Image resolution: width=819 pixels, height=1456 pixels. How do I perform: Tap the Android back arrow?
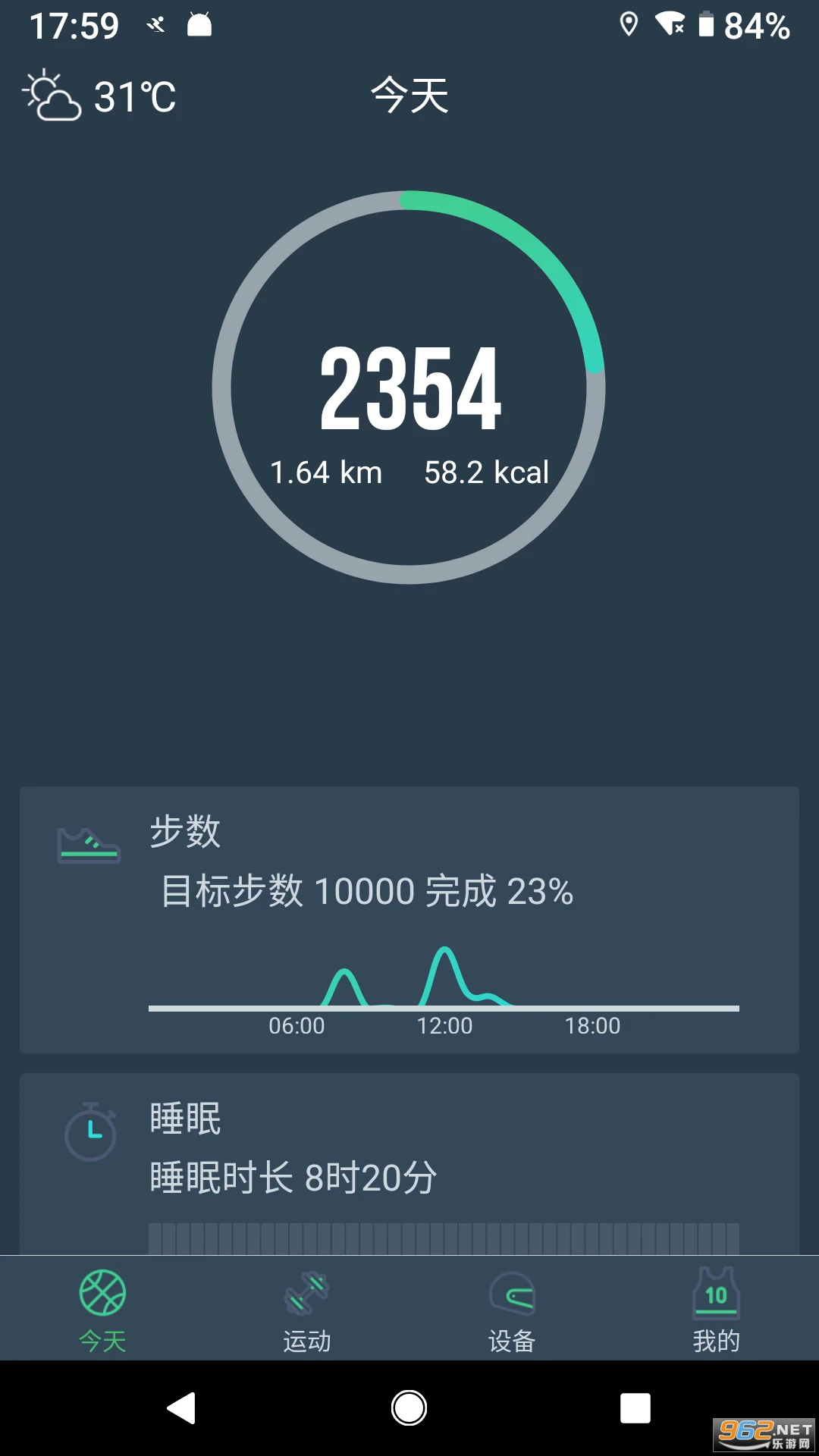point(180,1407)
